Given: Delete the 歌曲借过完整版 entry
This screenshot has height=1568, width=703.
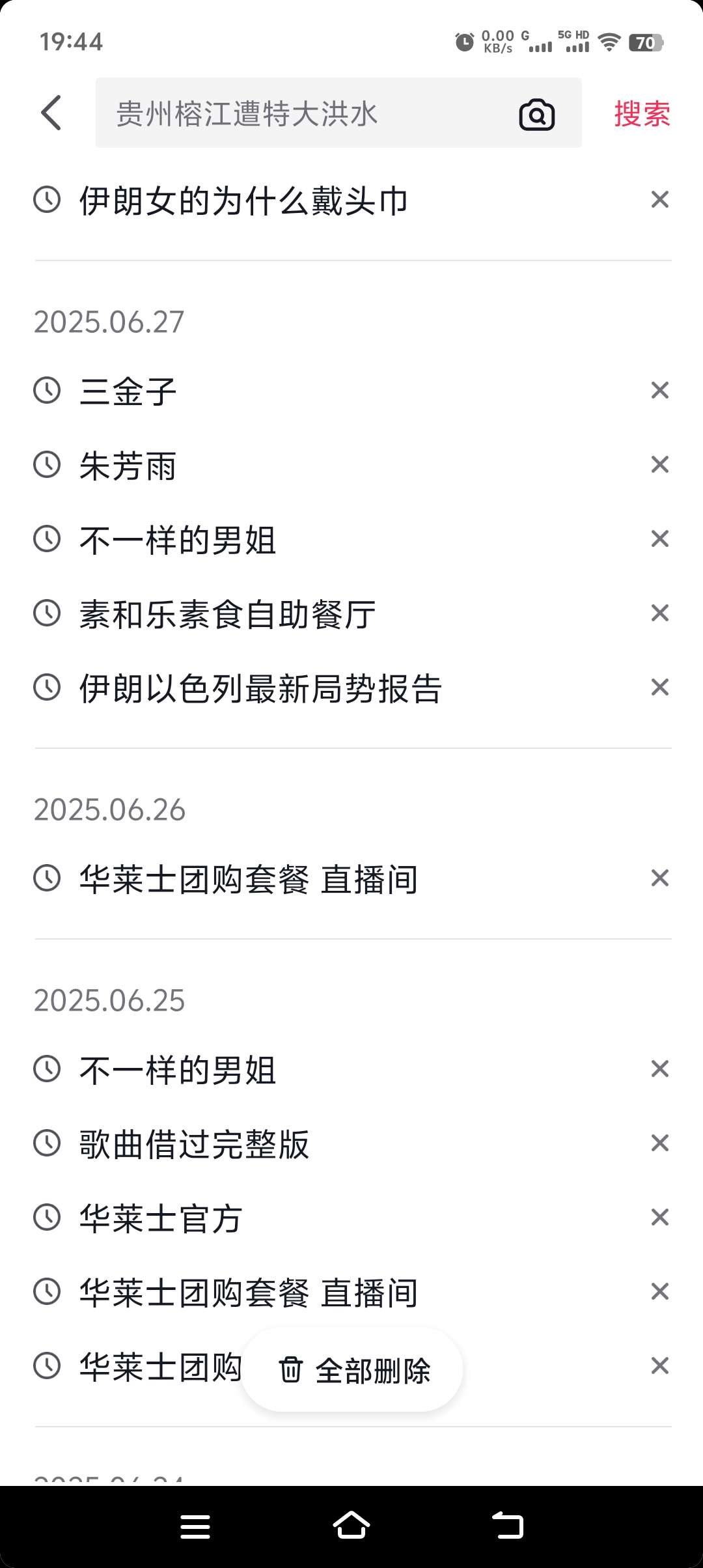Looking at the screenshot, I should [660, 1143].
